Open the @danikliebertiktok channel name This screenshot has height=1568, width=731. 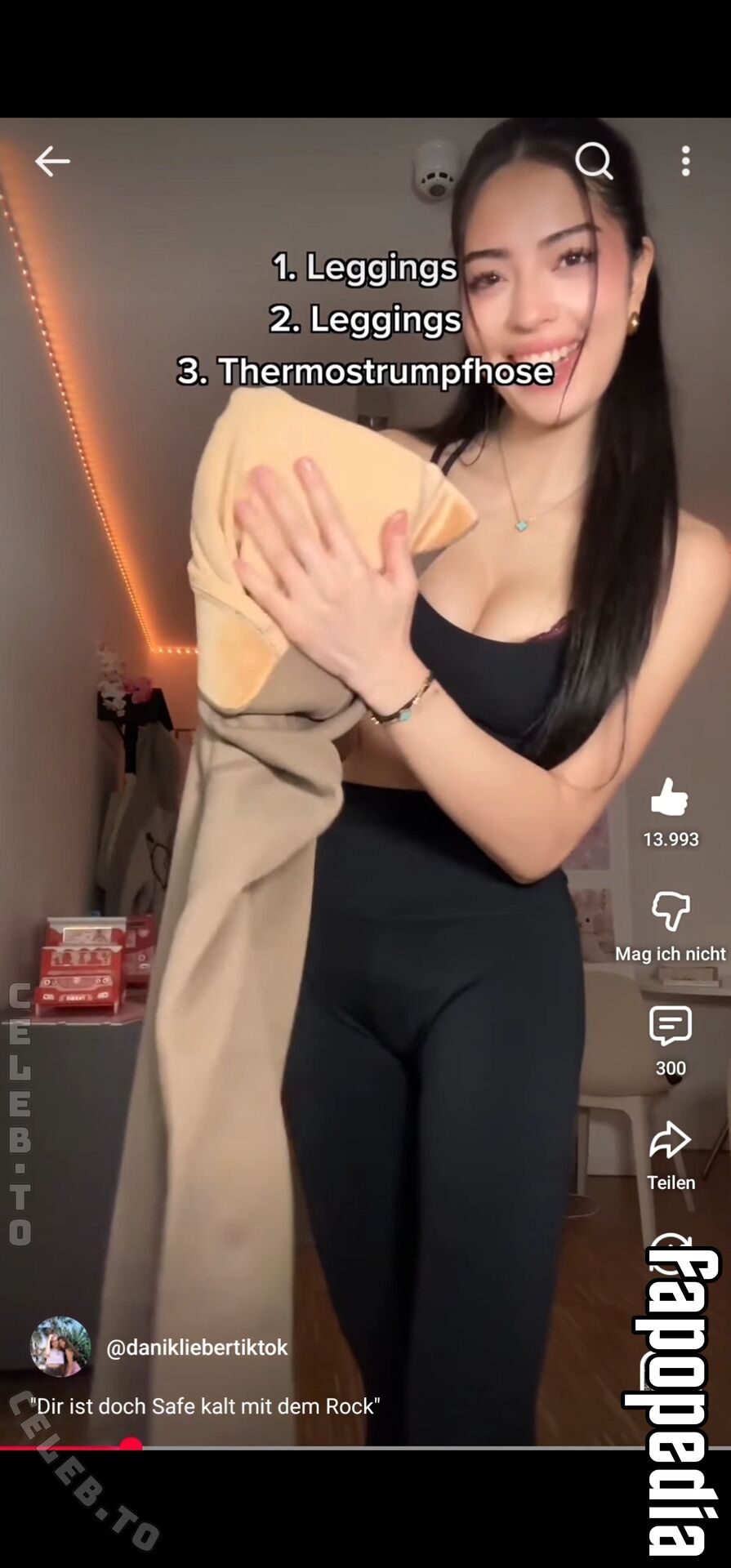197,1347
